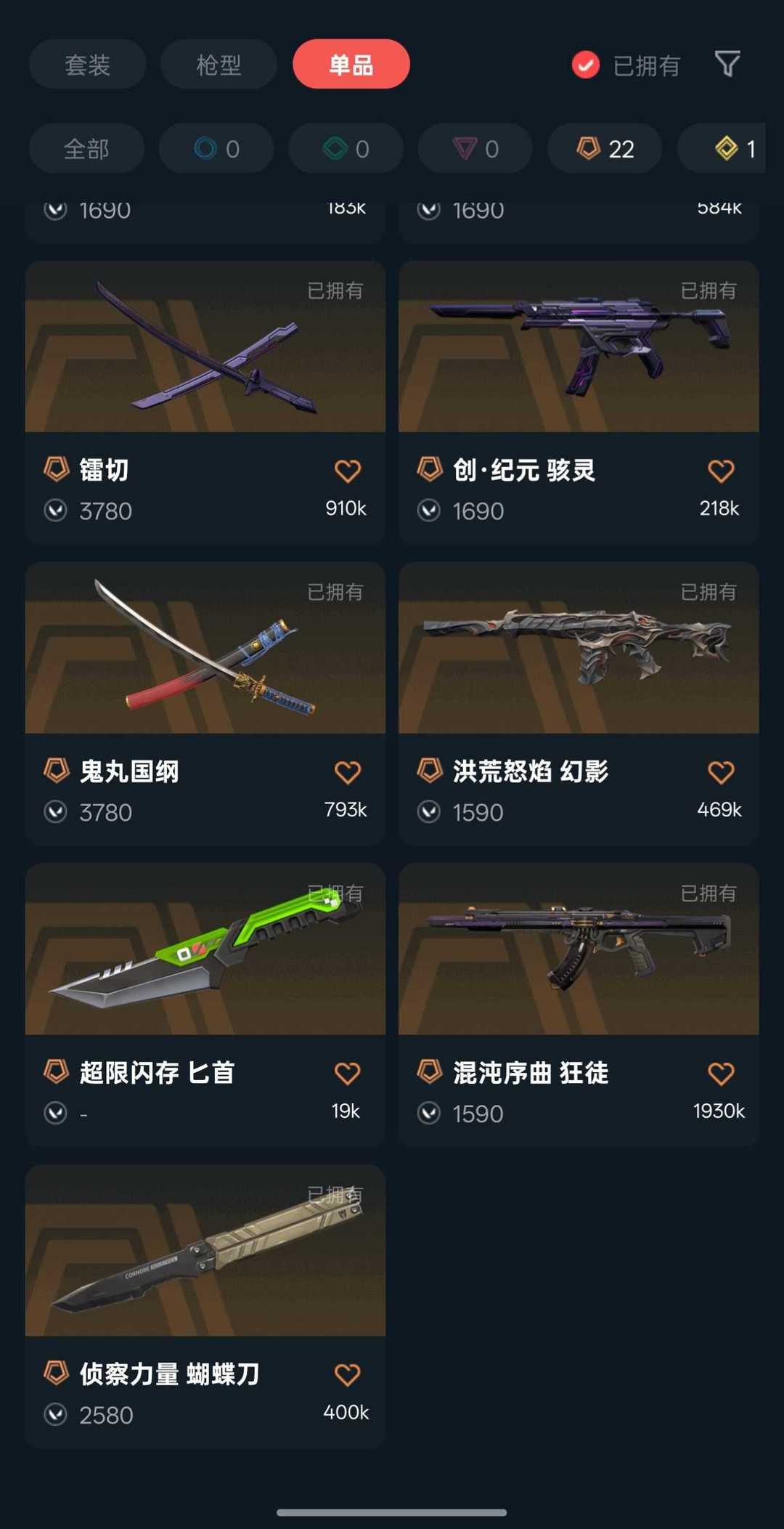Open the 超限闪存 匕首 card

[205, 949]
